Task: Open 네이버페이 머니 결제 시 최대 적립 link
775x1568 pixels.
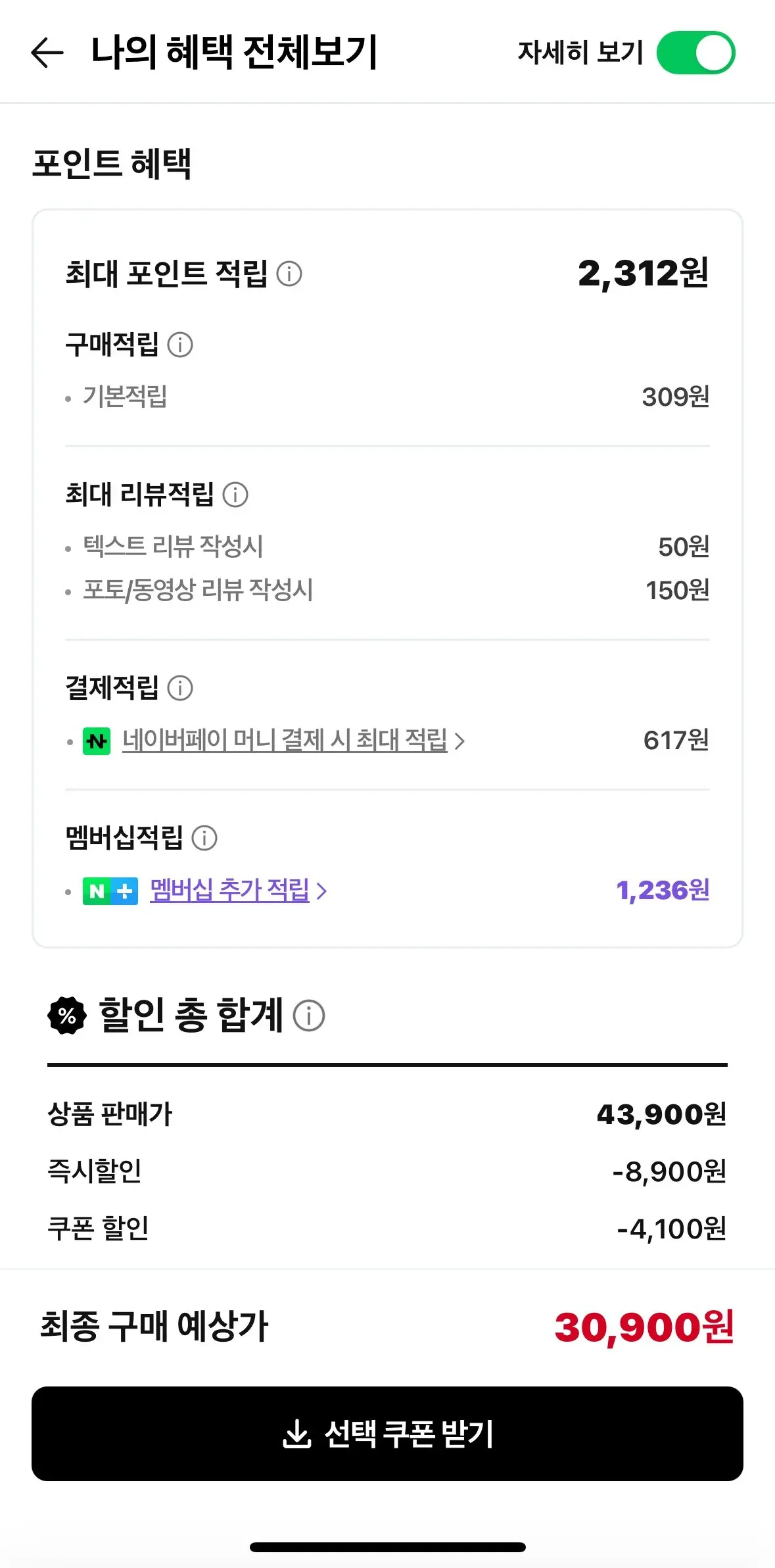Action: coord(293,741)
